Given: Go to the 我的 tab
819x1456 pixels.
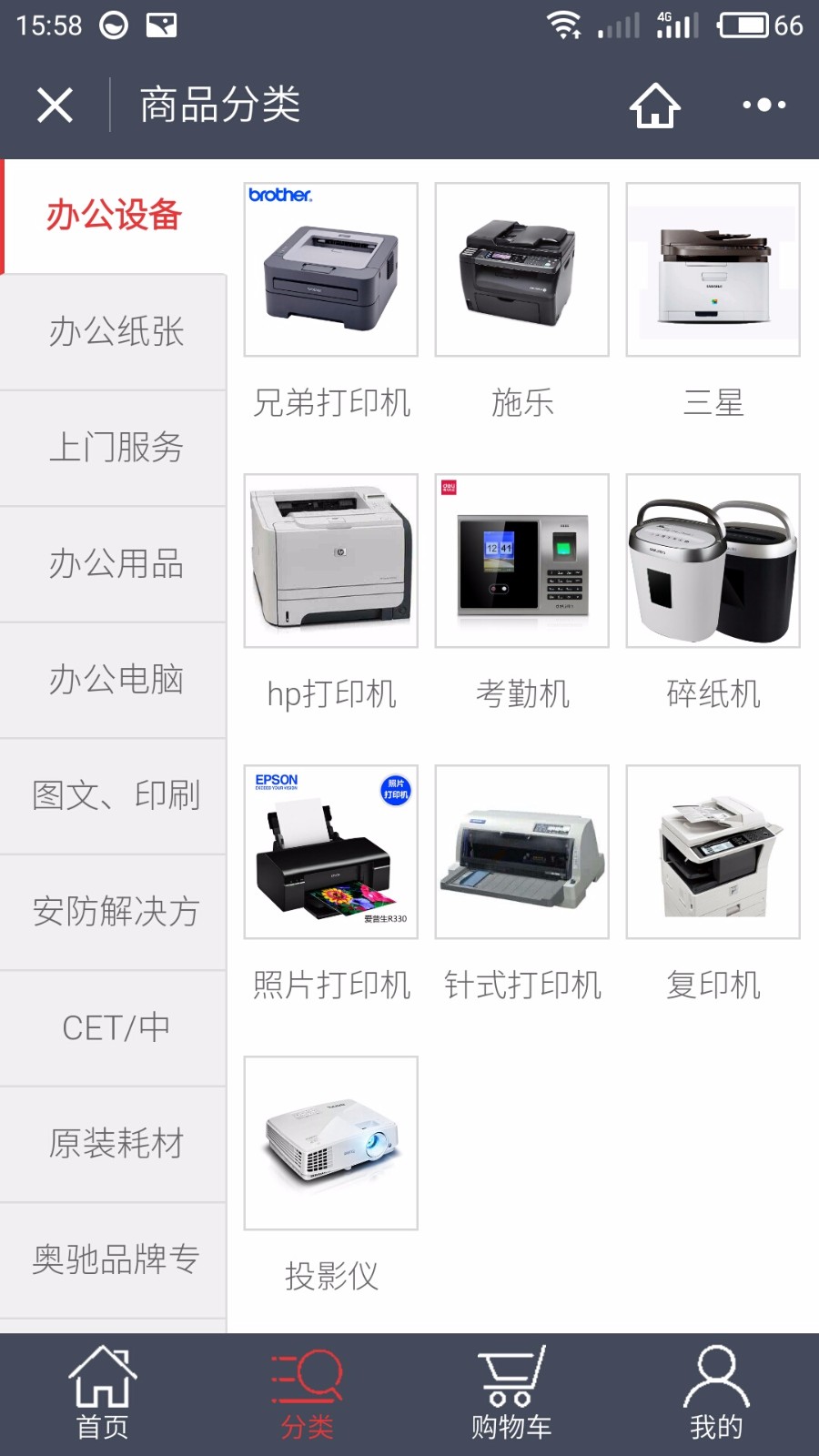Looking at the screenshot, I should pos(716,1394).
